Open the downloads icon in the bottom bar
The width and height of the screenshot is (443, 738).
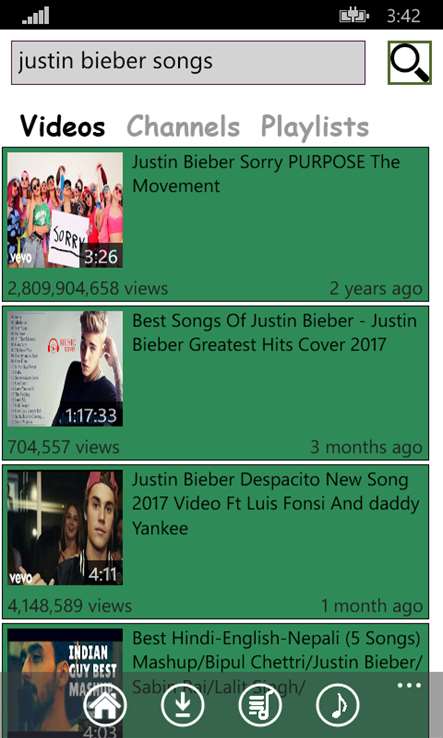coord(182,705)
